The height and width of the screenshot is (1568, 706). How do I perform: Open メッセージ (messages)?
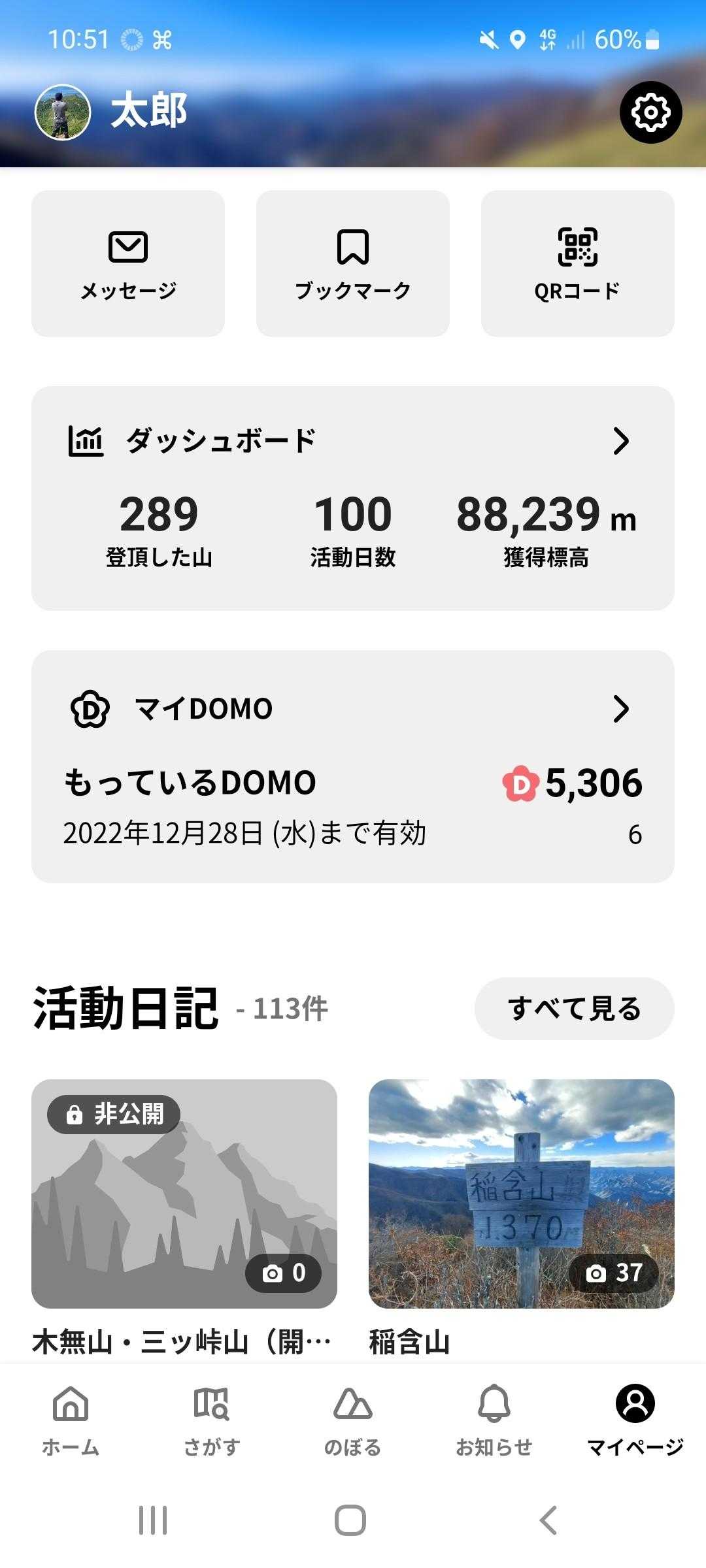click(128, 263)
